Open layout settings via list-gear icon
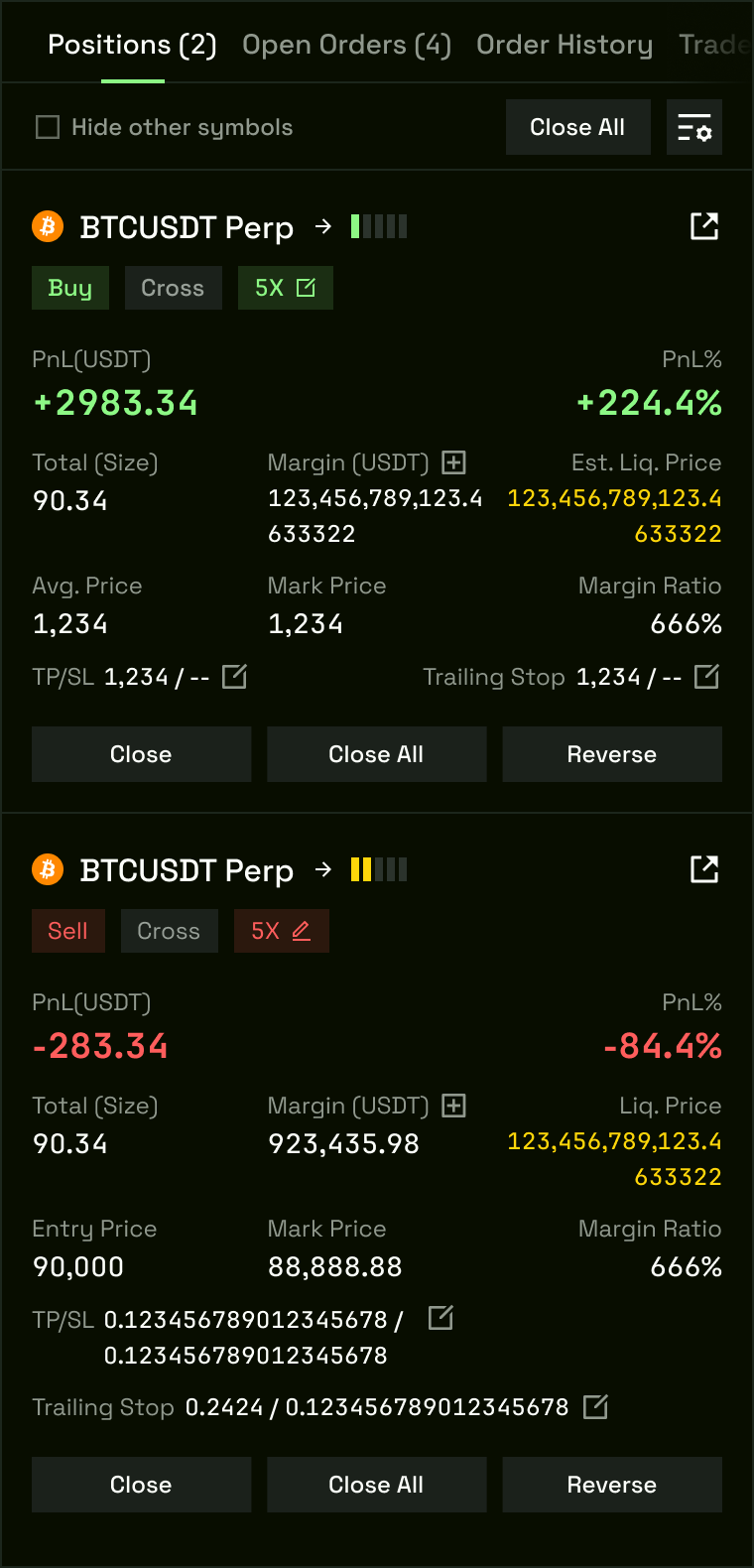Screen dimensions: 754x1568 (x=693, y=127)
